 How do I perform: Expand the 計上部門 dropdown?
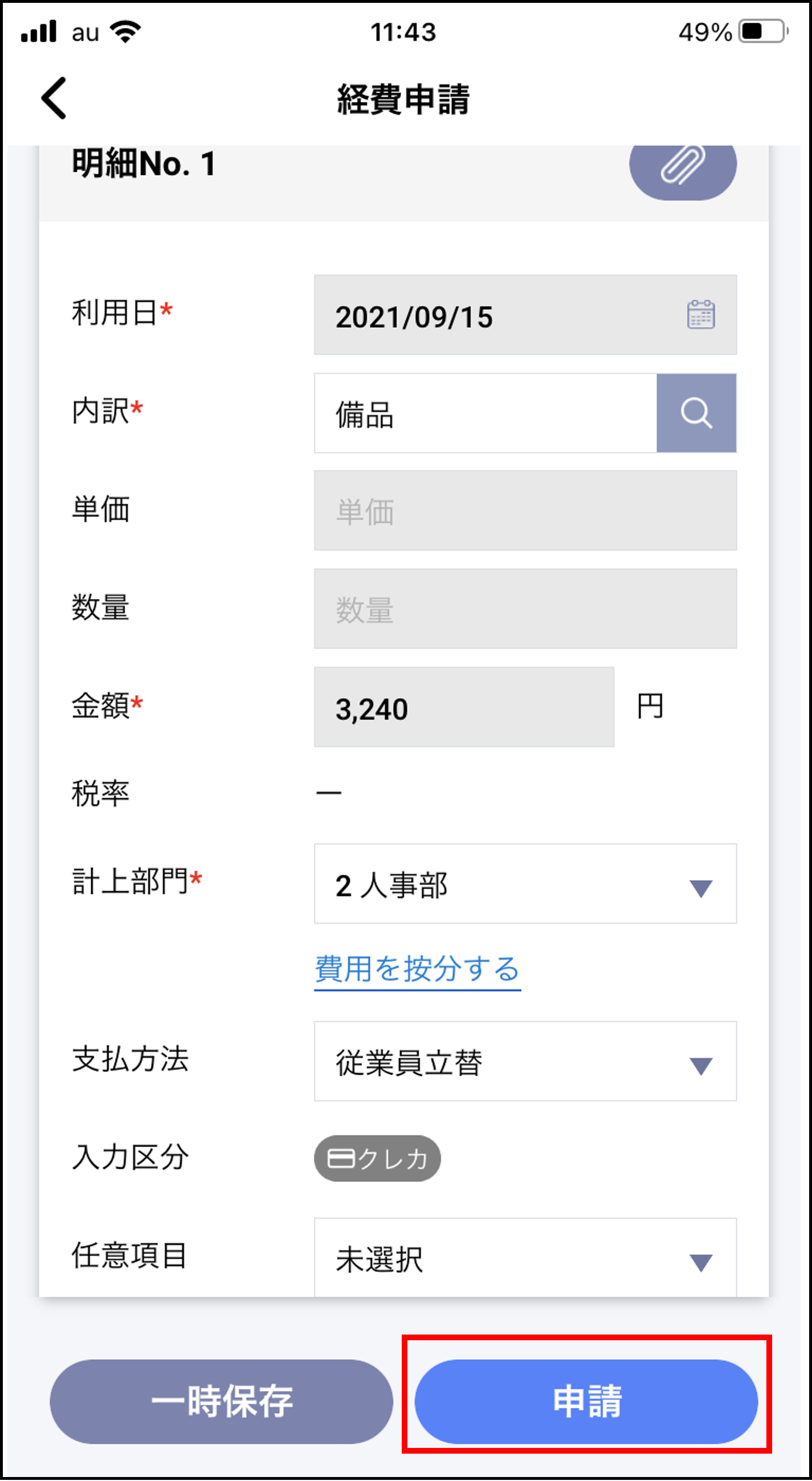pyautogui.click(x=524, y=884)
